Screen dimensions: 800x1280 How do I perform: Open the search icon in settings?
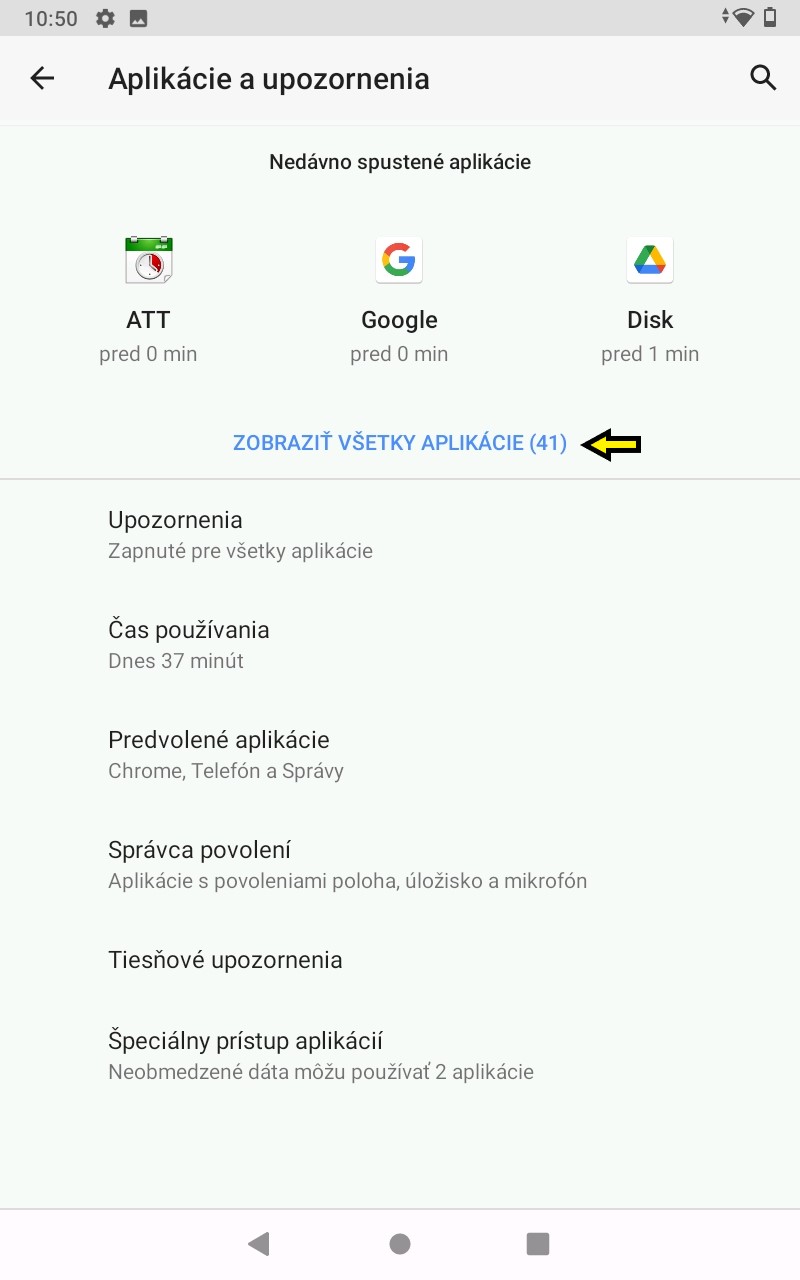pyautogui.click(x=763, y=78)
